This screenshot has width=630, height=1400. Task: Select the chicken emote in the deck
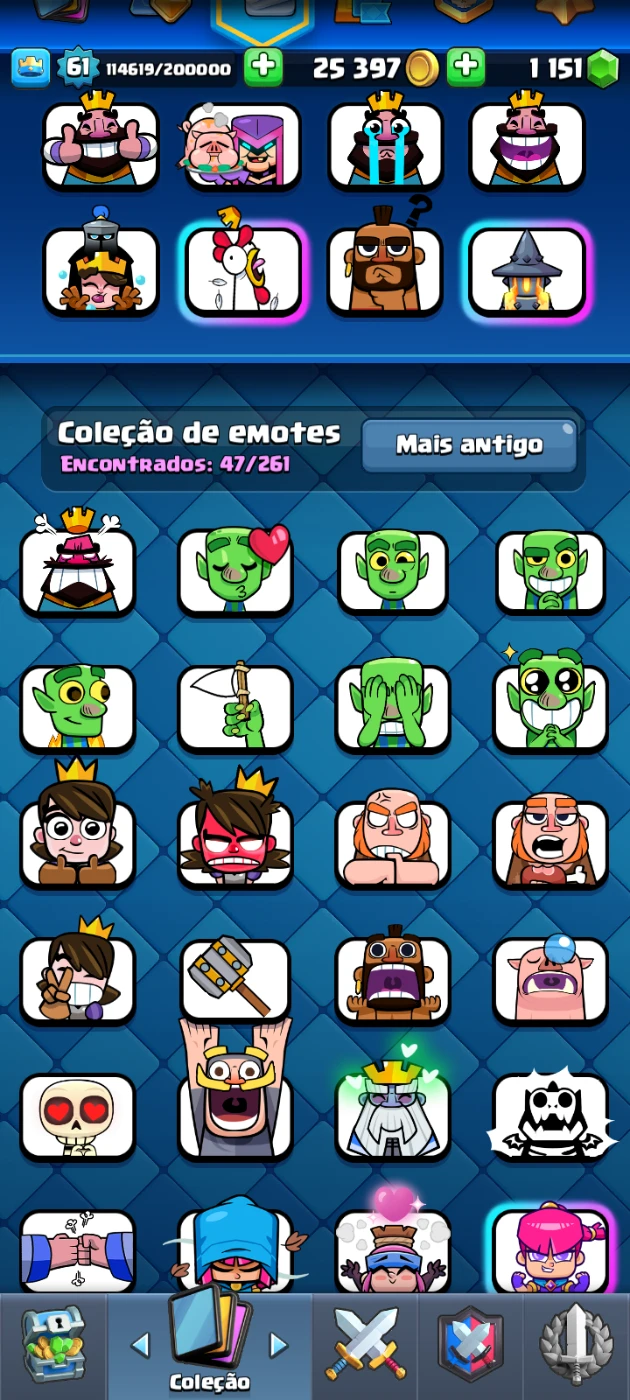[x=243, y=270]
